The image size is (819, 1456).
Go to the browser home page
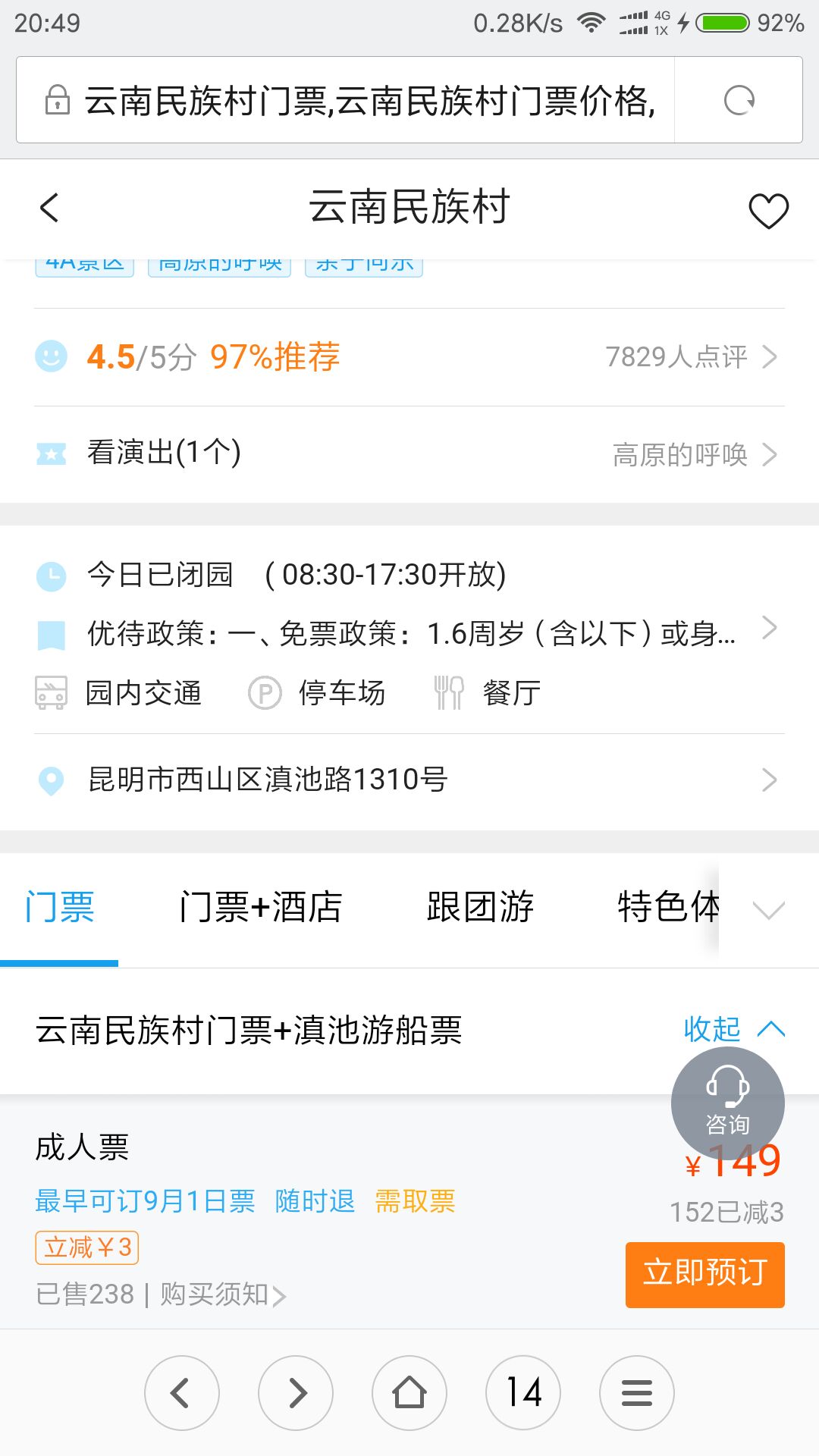click(x=409, y=1392)
